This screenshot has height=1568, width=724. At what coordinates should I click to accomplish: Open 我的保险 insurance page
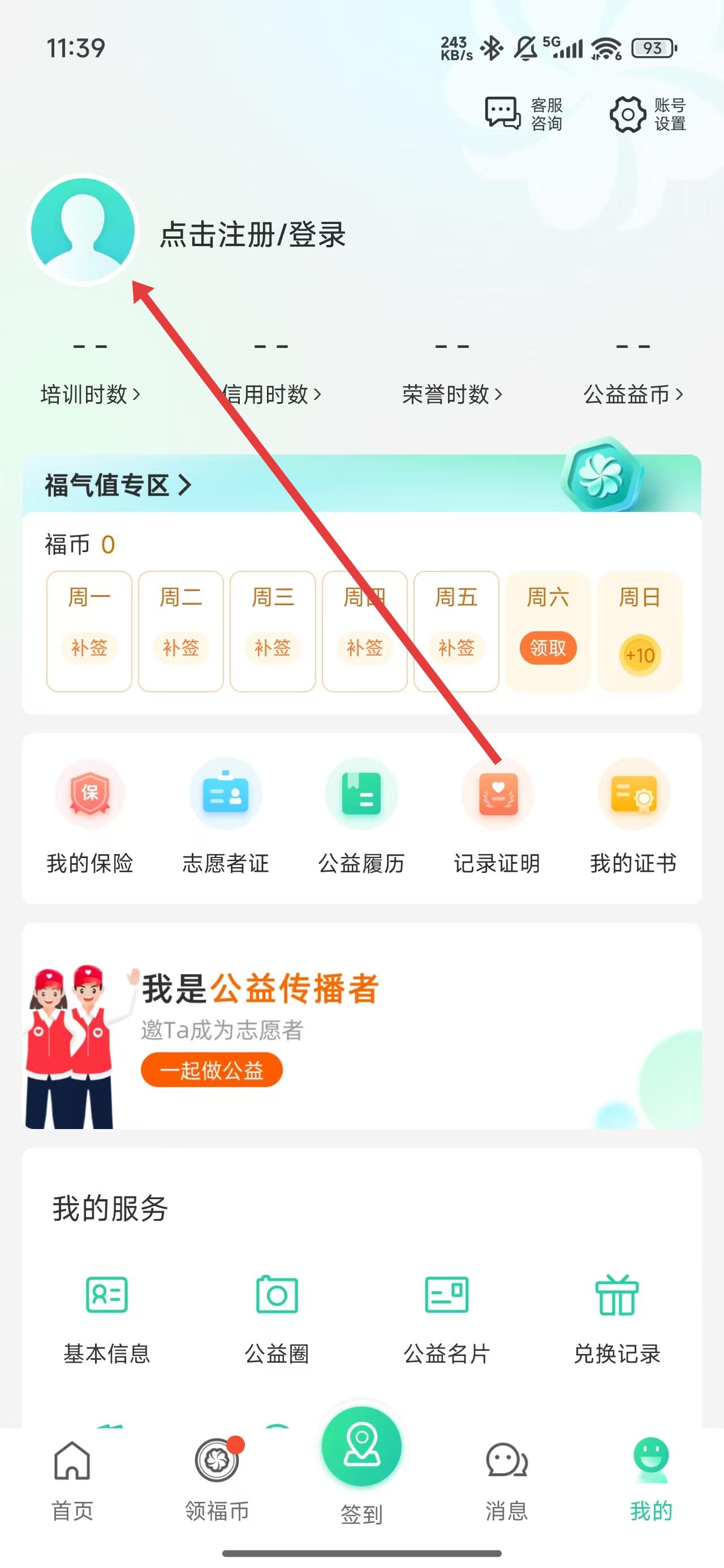[90, 816]
